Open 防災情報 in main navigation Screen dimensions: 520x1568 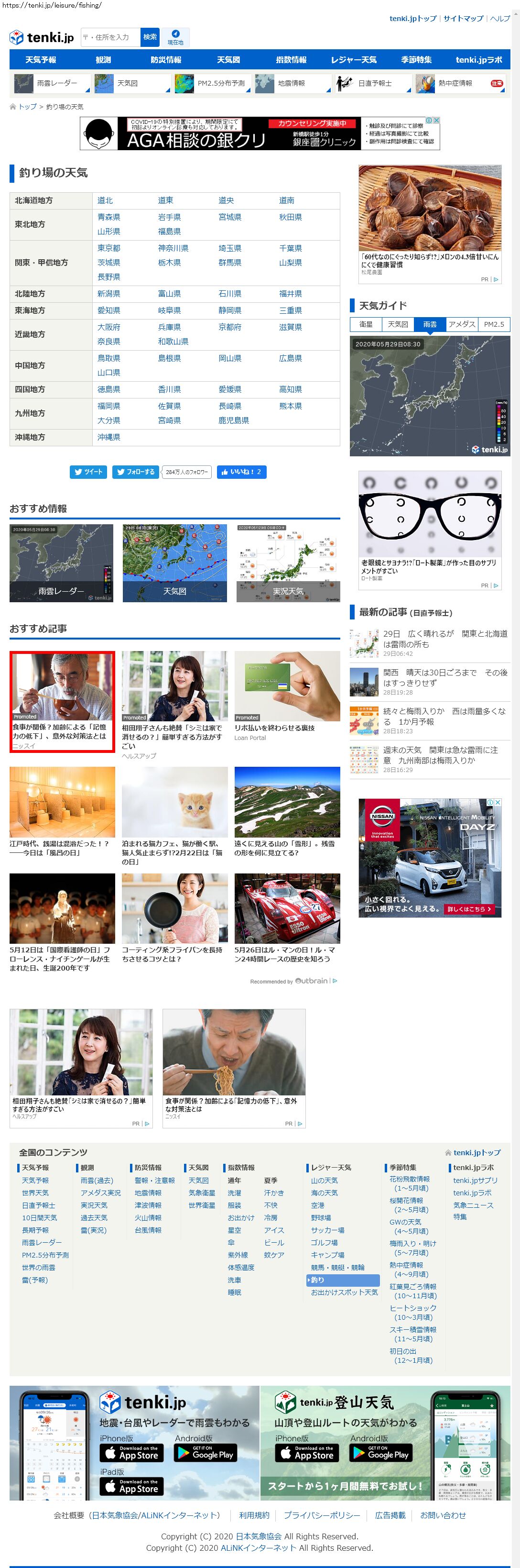[166, 60]
